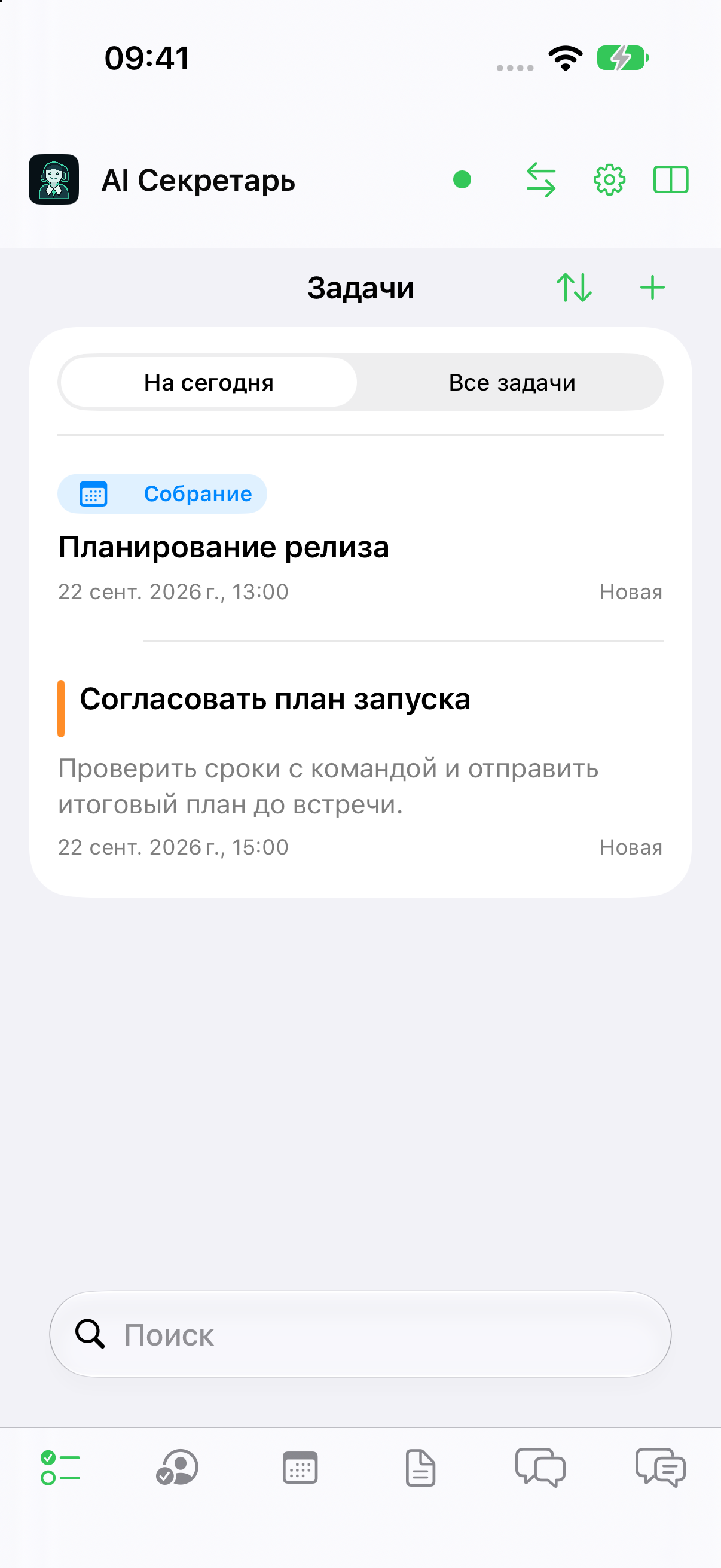
Task: Open the tasks checklist tab
Action: [60, 1468]
